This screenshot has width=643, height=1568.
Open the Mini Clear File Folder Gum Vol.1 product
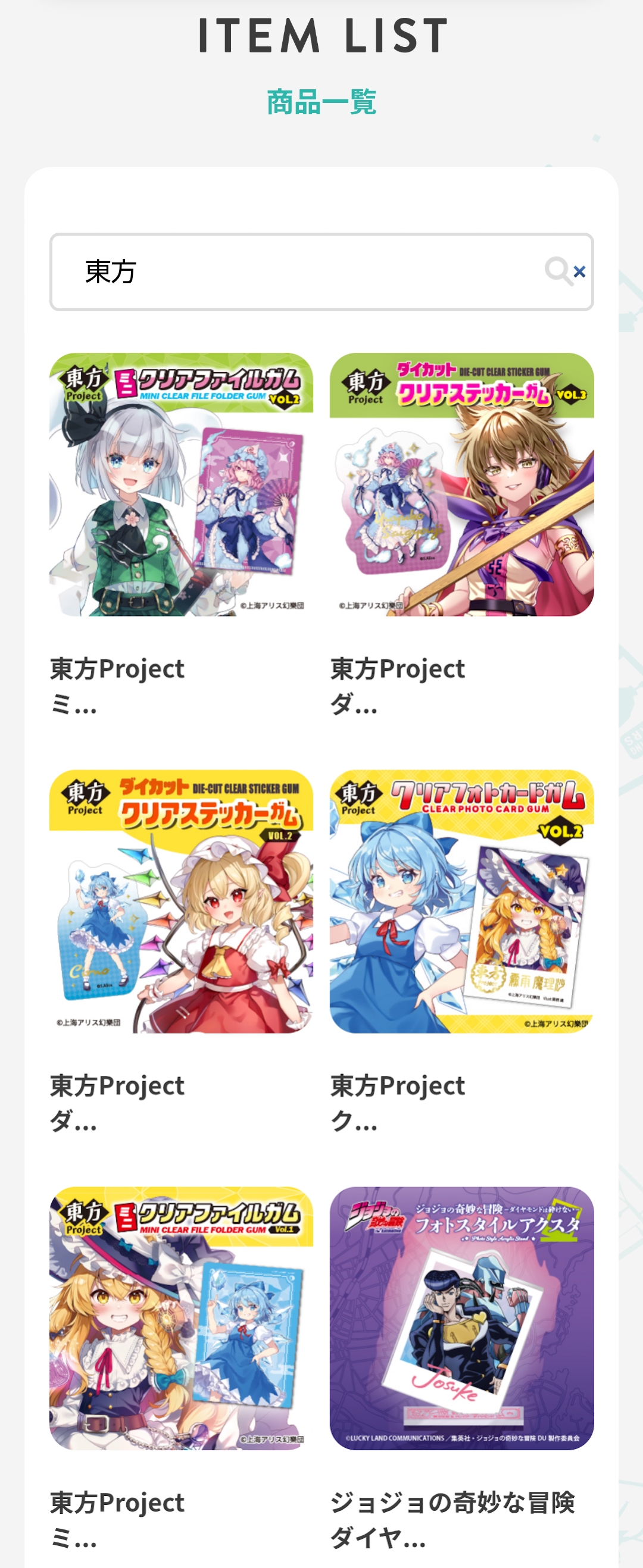tap(181, 1319)
